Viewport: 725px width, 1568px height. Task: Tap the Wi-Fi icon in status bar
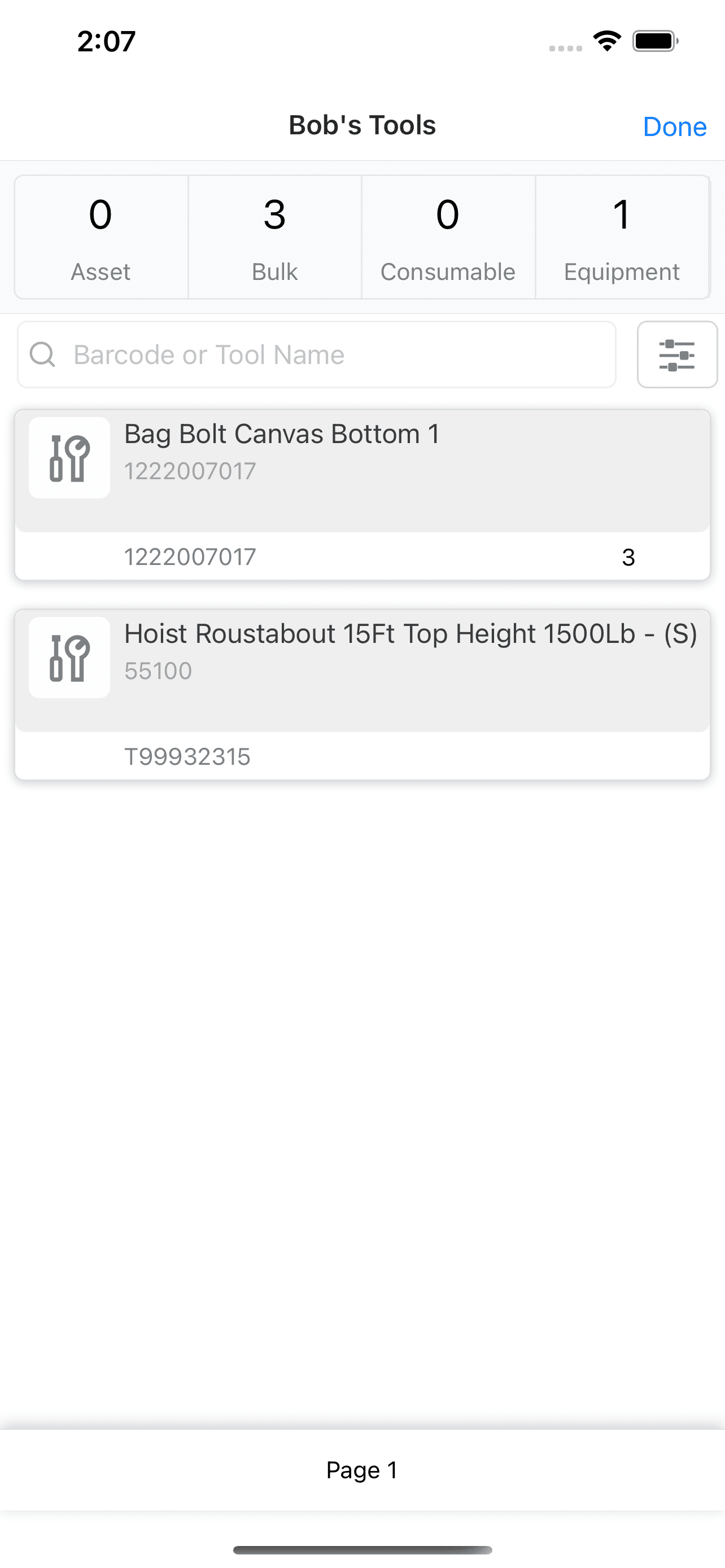pyautogui.click(x=606, y=40)
